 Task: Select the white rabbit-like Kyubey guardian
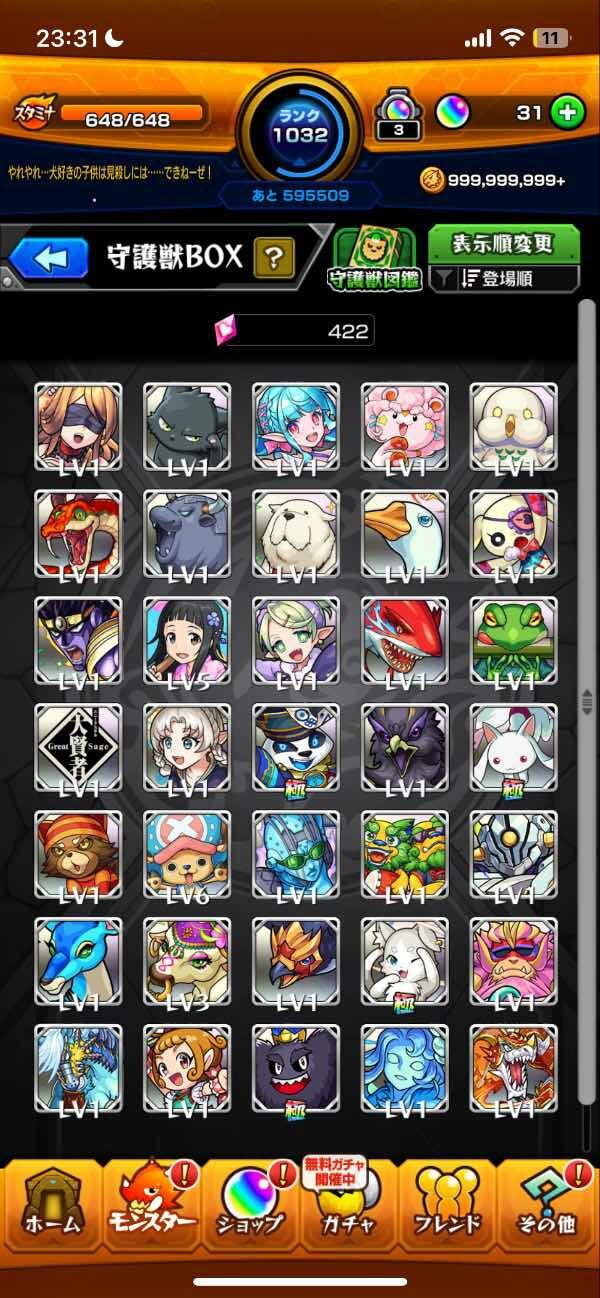click(513, 746)
